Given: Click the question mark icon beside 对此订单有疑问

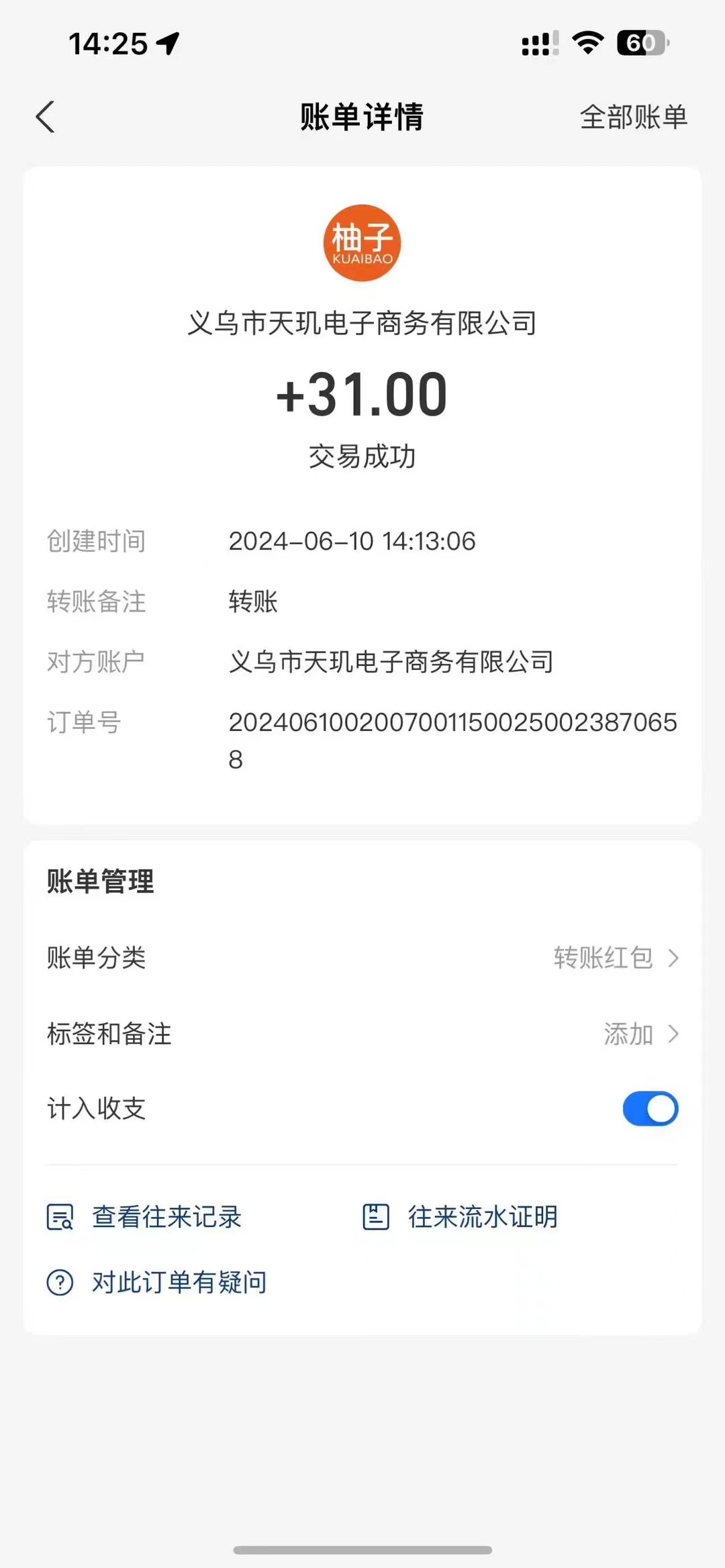Looking at the screenshot, I should point(61,1281).
